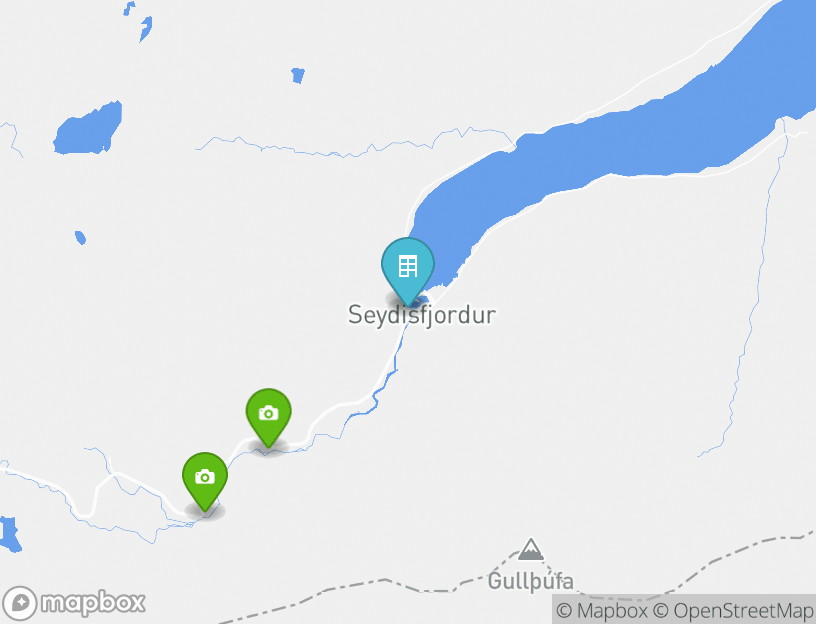Open the lower green camera marker
Viewport: 816px width, 624px height.
[x=205, y=478]
